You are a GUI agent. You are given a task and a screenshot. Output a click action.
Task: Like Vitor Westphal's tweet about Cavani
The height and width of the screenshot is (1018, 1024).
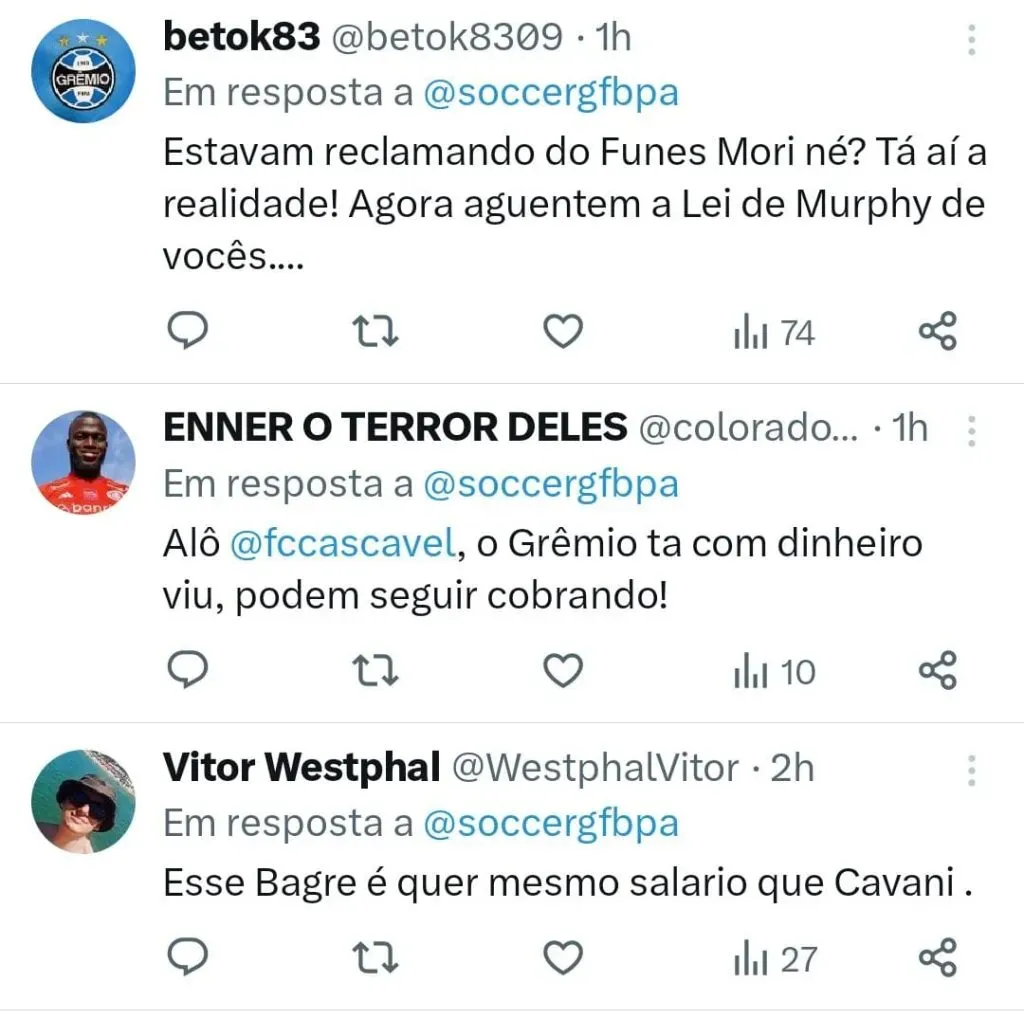(562, 958)
